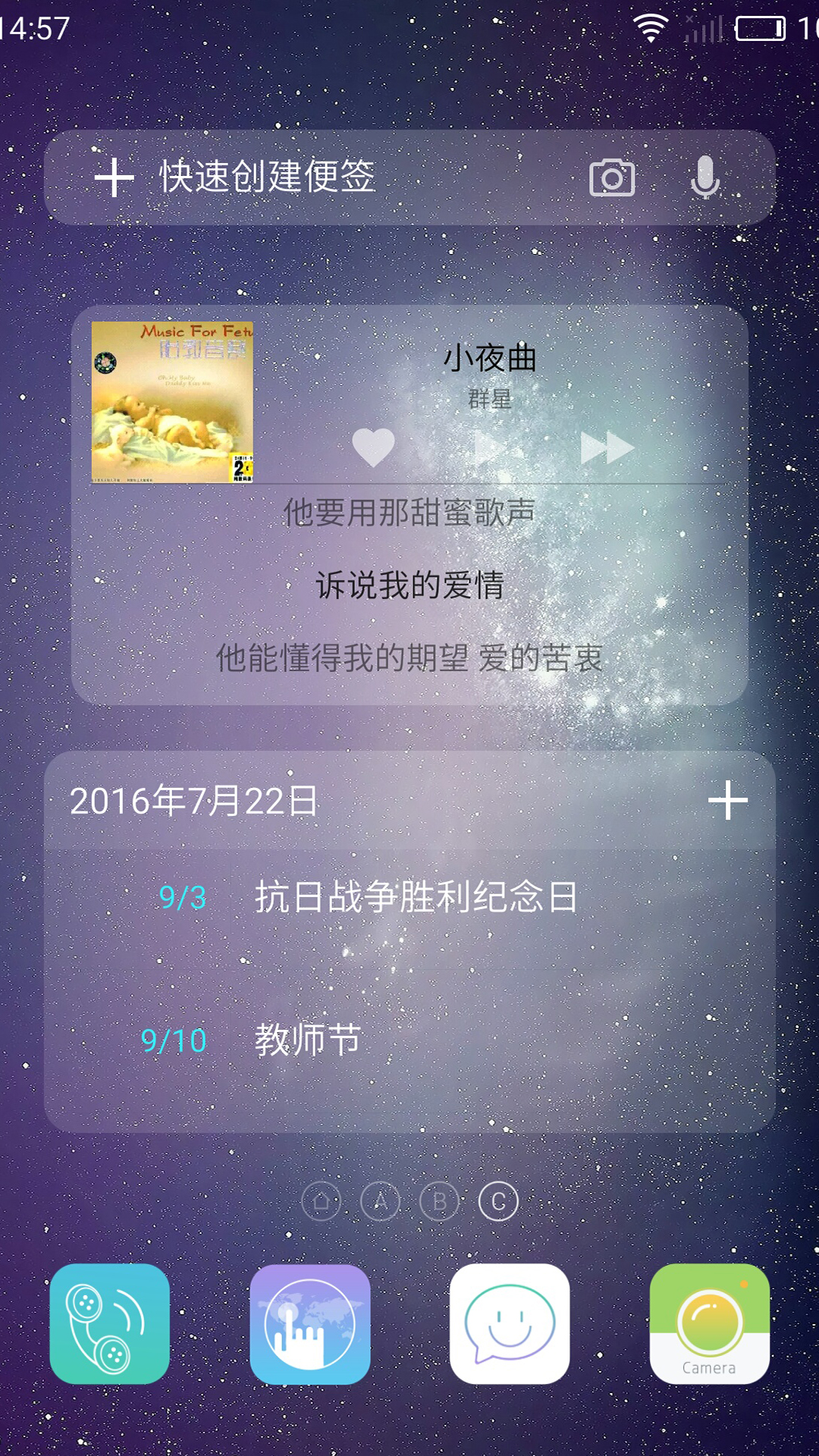Switch to page B indicator
This screenshot has height=1456, width=819.
coord(439,1201)
